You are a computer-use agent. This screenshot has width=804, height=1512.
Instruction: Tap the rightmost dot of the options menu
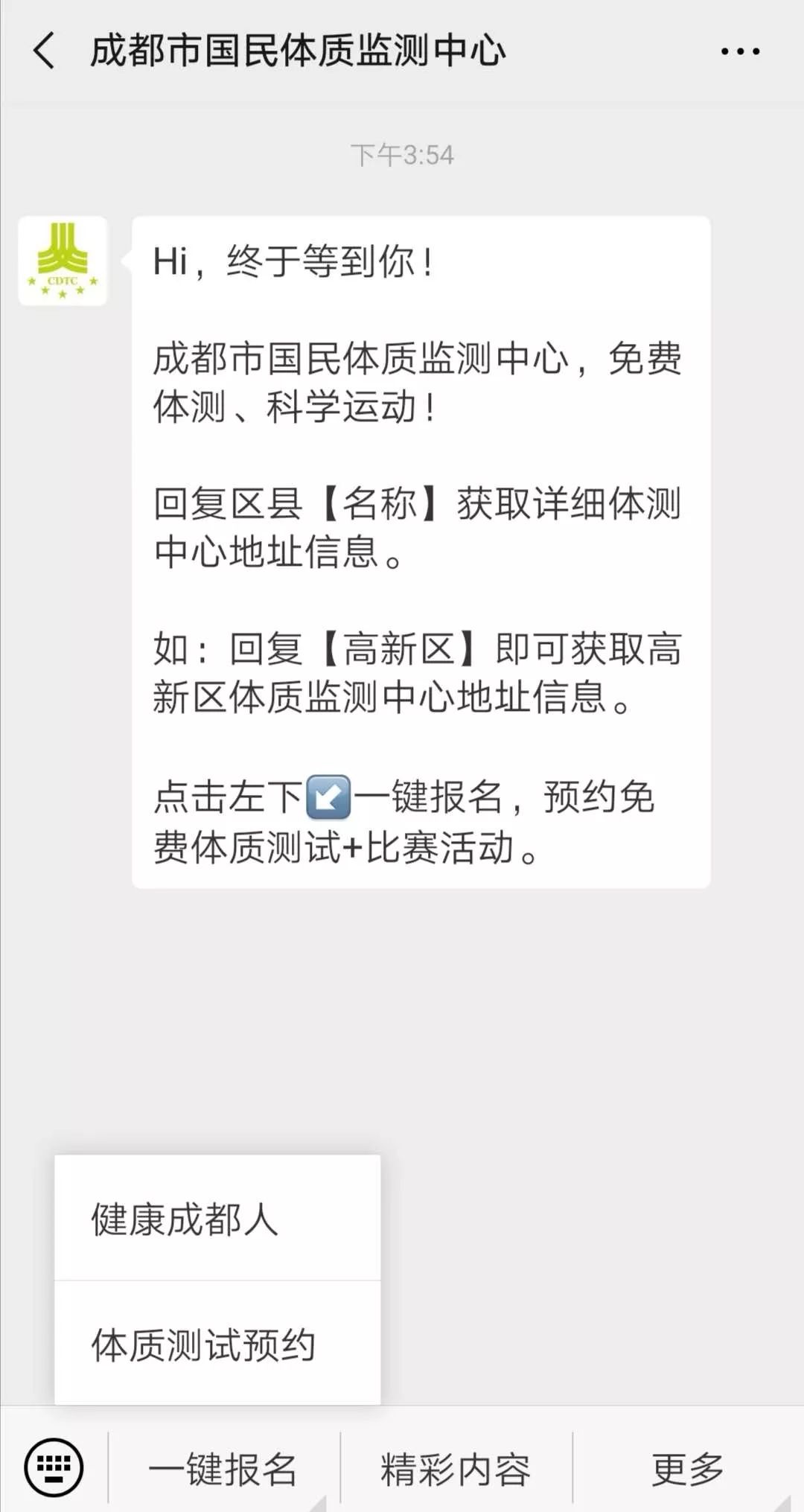[754, 51]
